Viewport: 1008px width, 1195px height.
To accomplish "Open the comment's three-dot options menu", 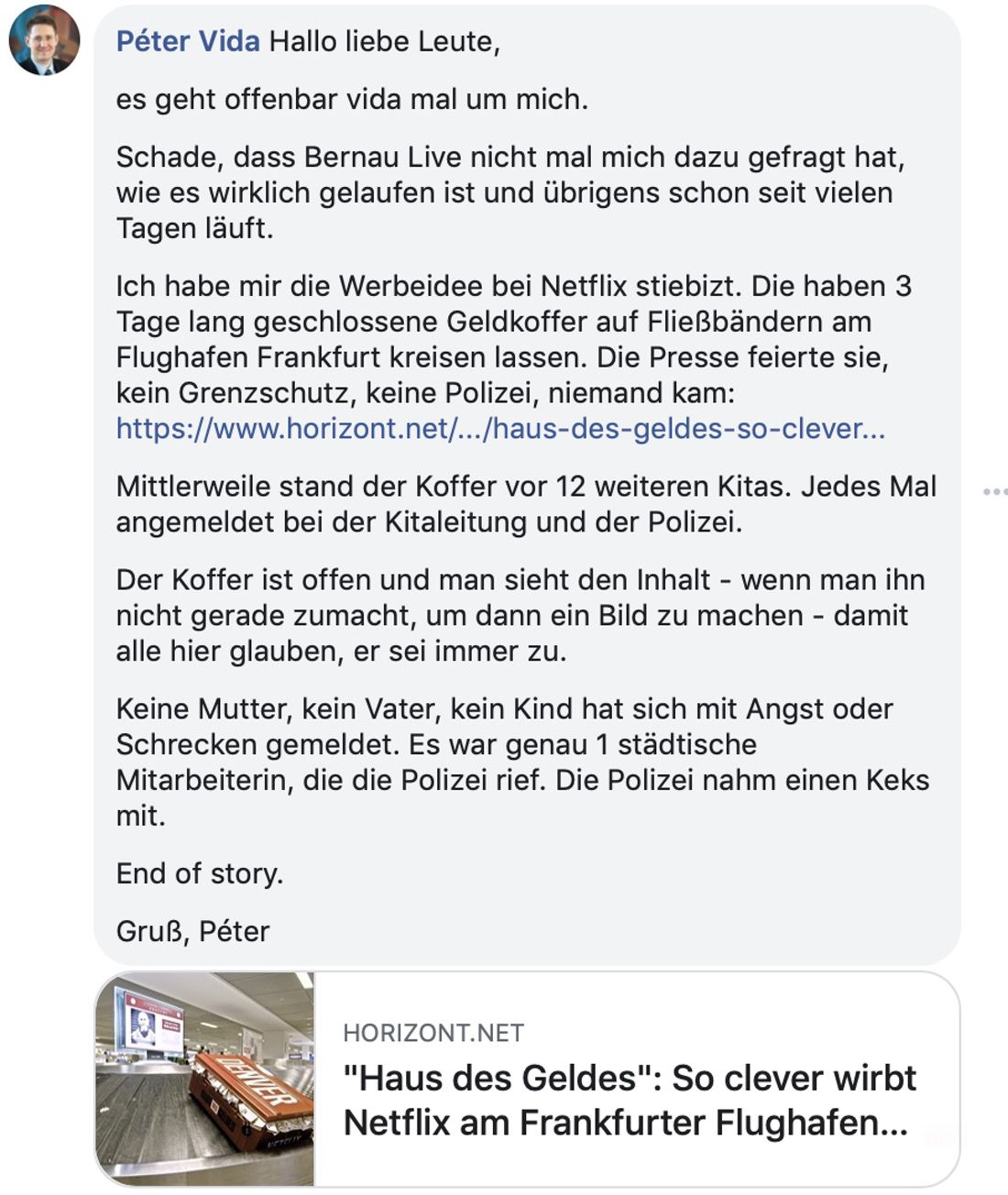I will coord(994,491).
